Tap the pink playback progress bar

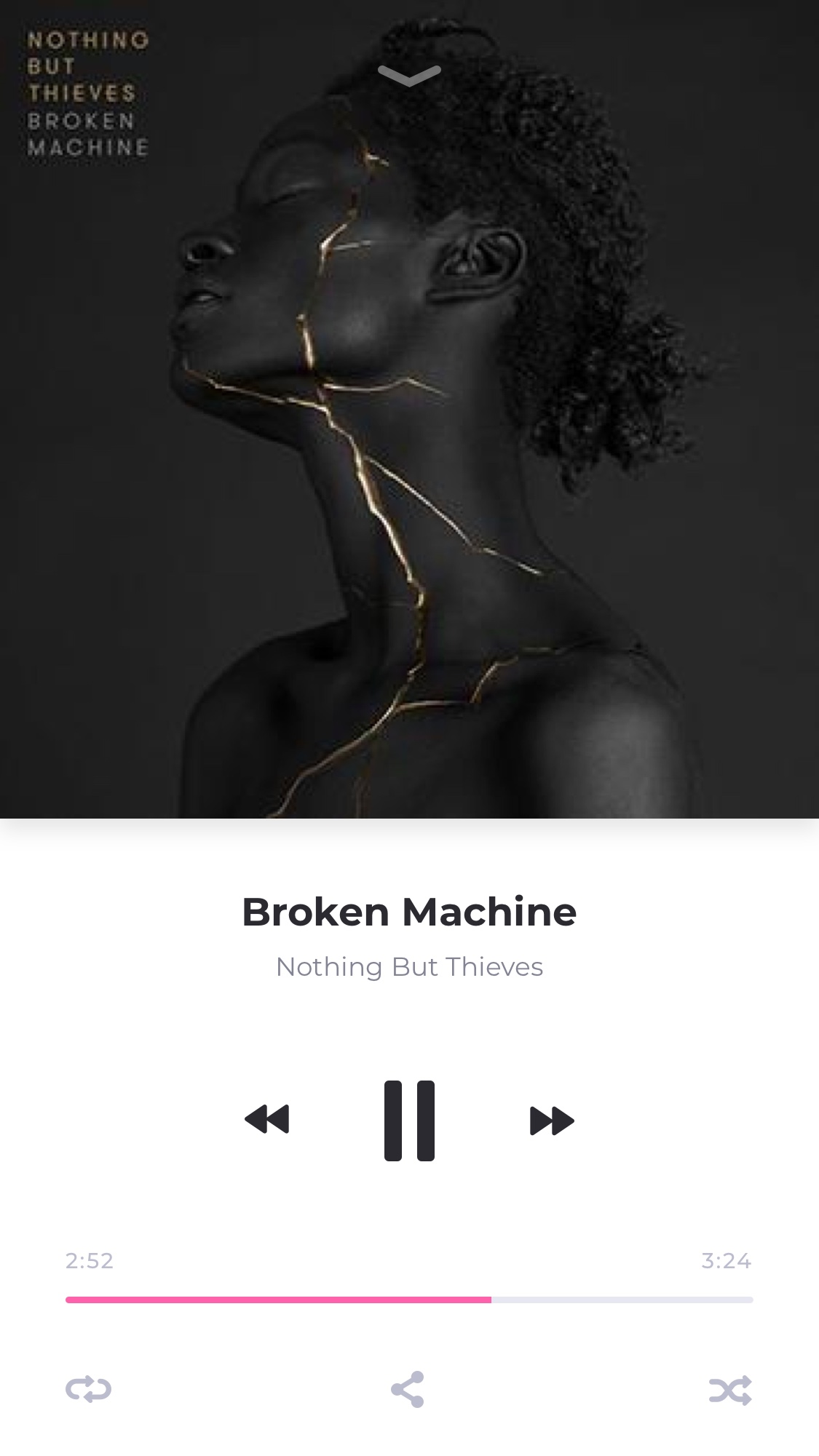(409, 1300)
